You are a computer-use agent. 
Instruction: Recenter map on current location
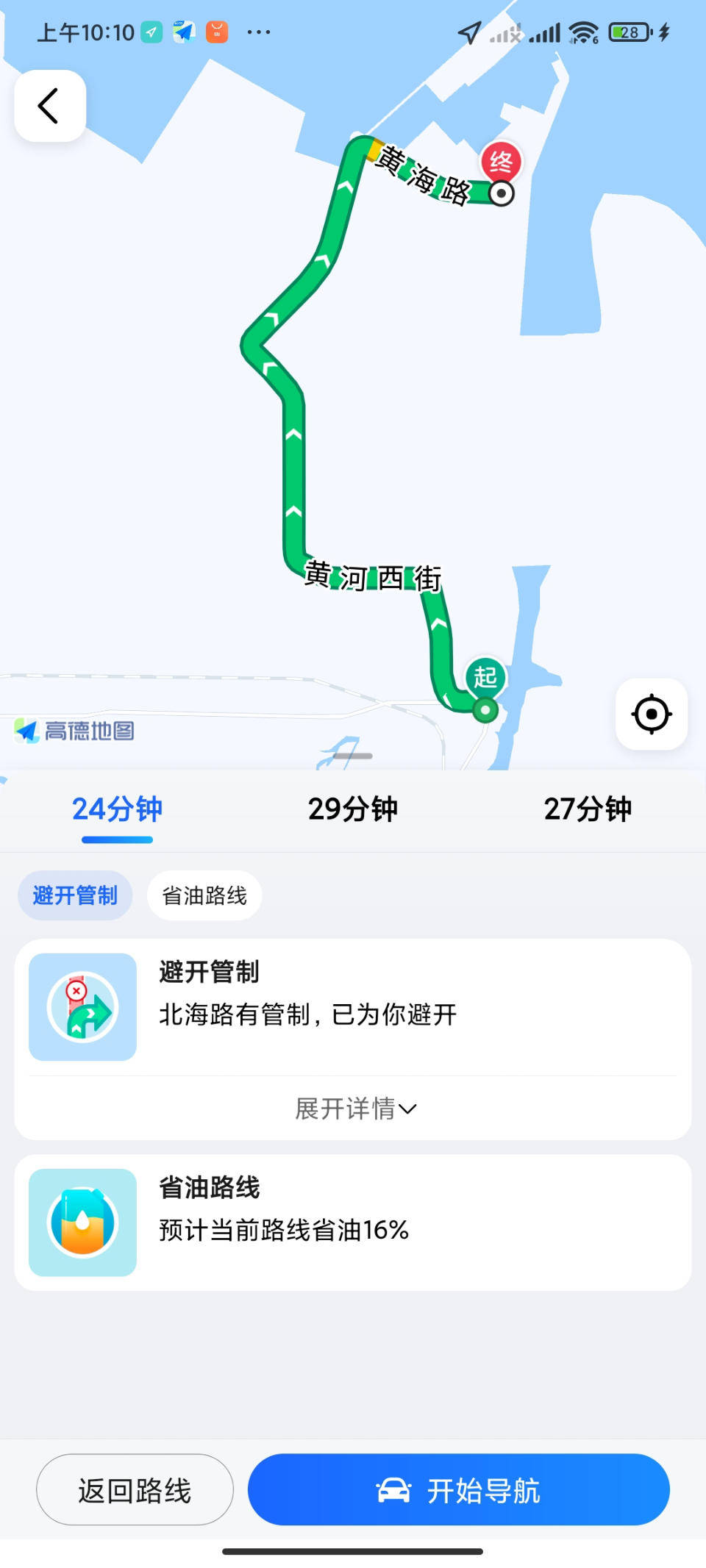[651, 714]
